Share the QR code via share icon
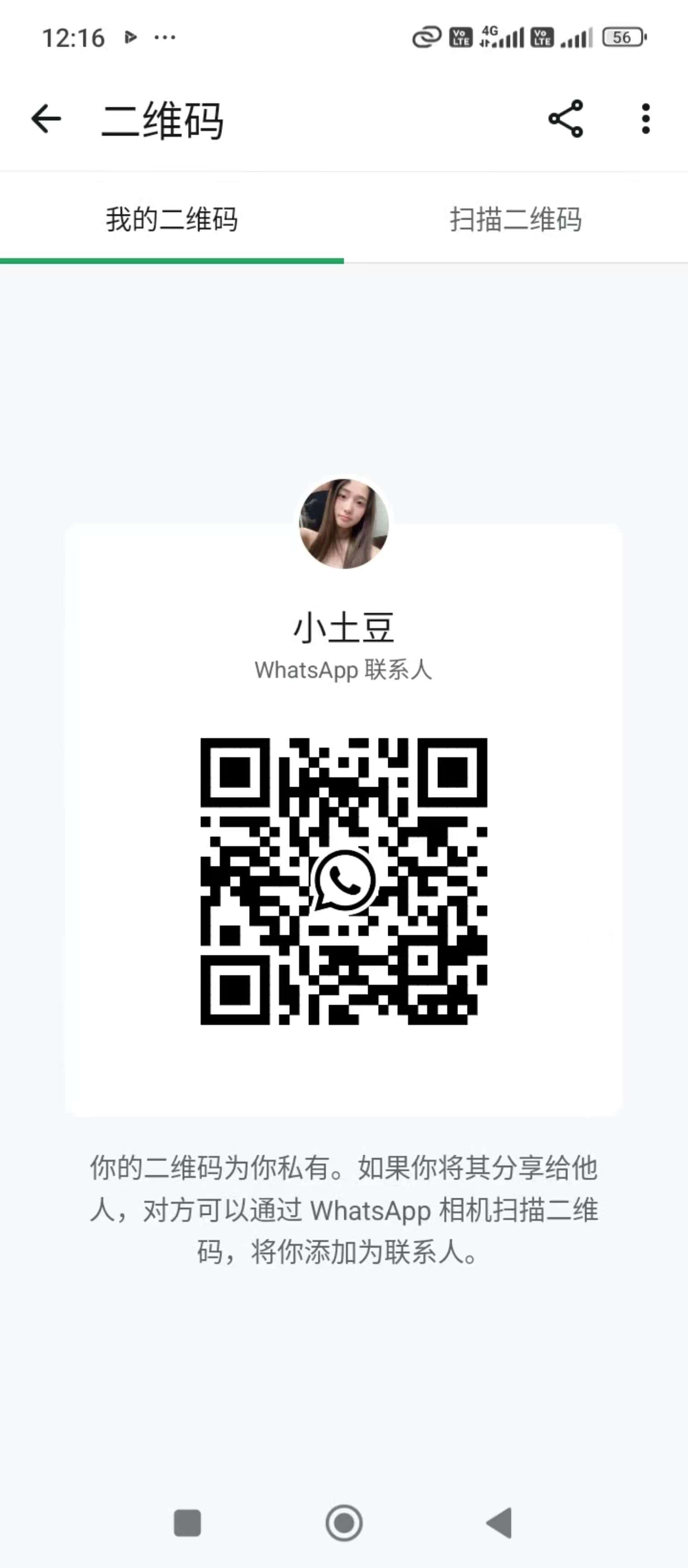 click(566, 119)
